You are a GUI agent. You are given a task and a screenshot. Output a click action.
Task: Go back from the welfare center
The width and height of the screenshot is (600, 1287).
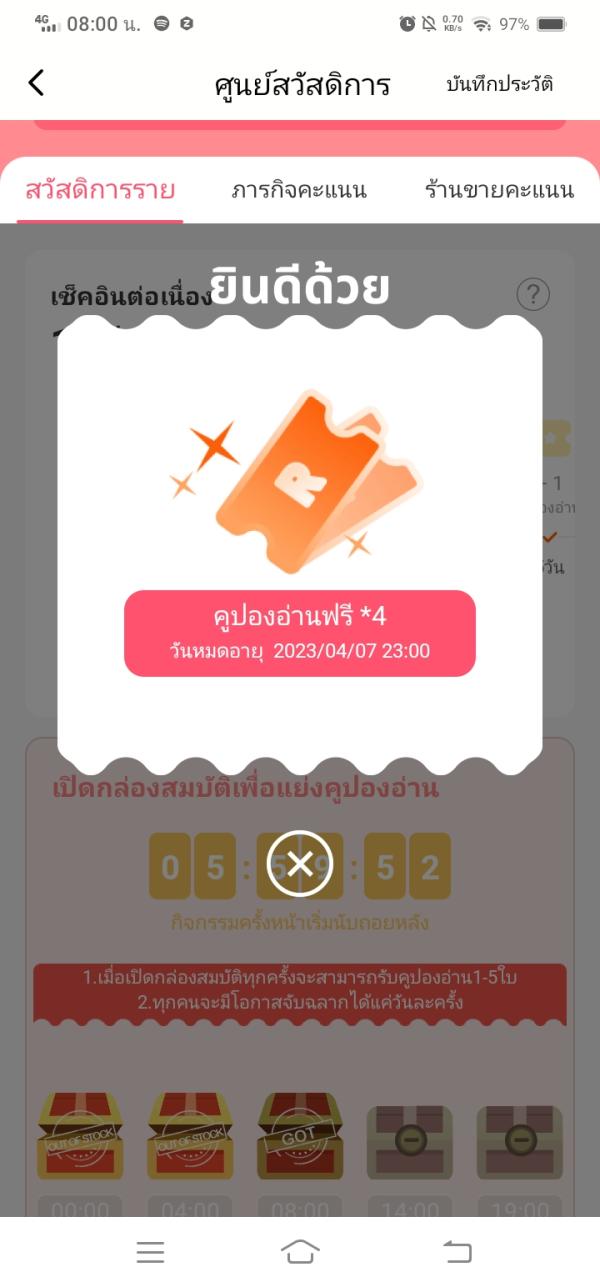pos(37,83)
